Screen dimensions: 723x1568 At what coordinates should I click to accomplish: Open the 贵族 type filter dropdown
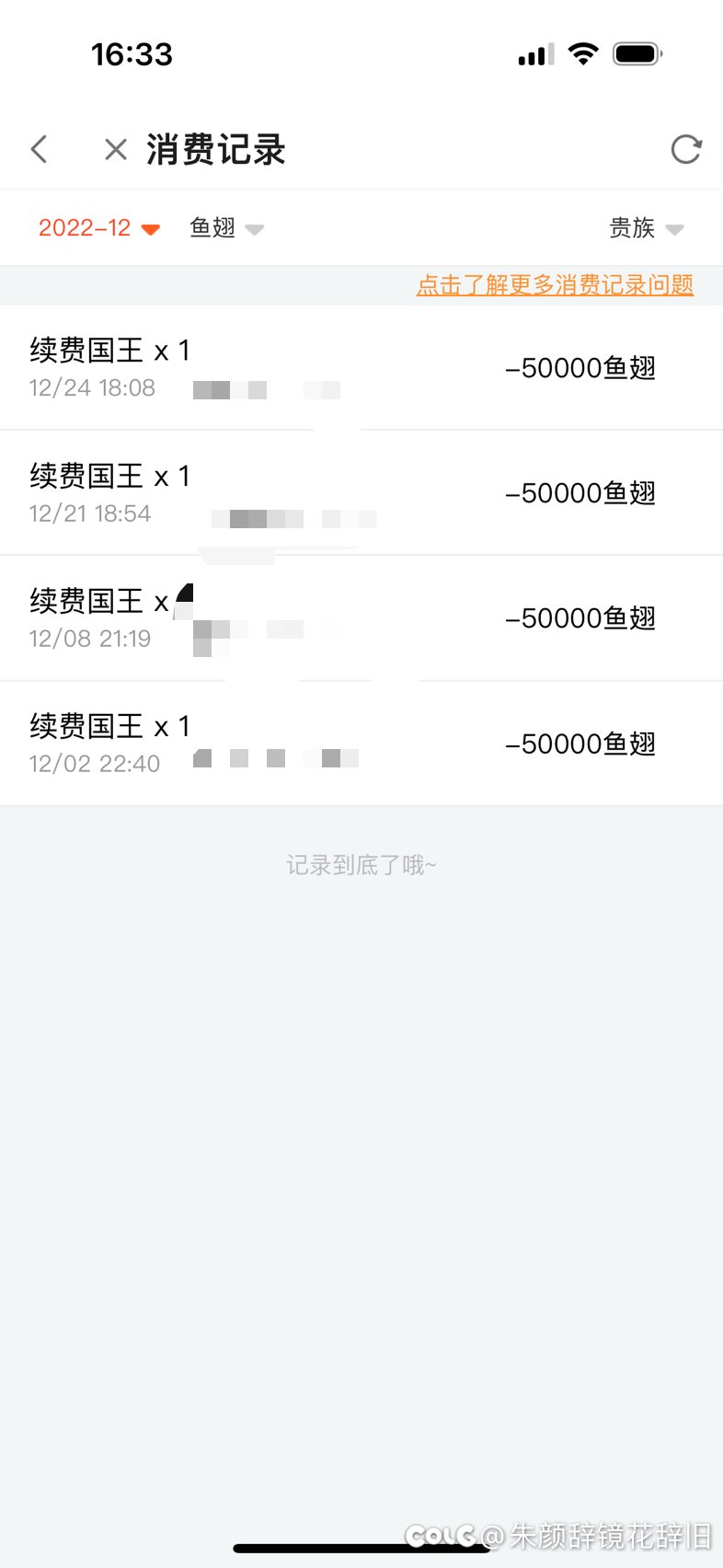click(x=647, y=228)
